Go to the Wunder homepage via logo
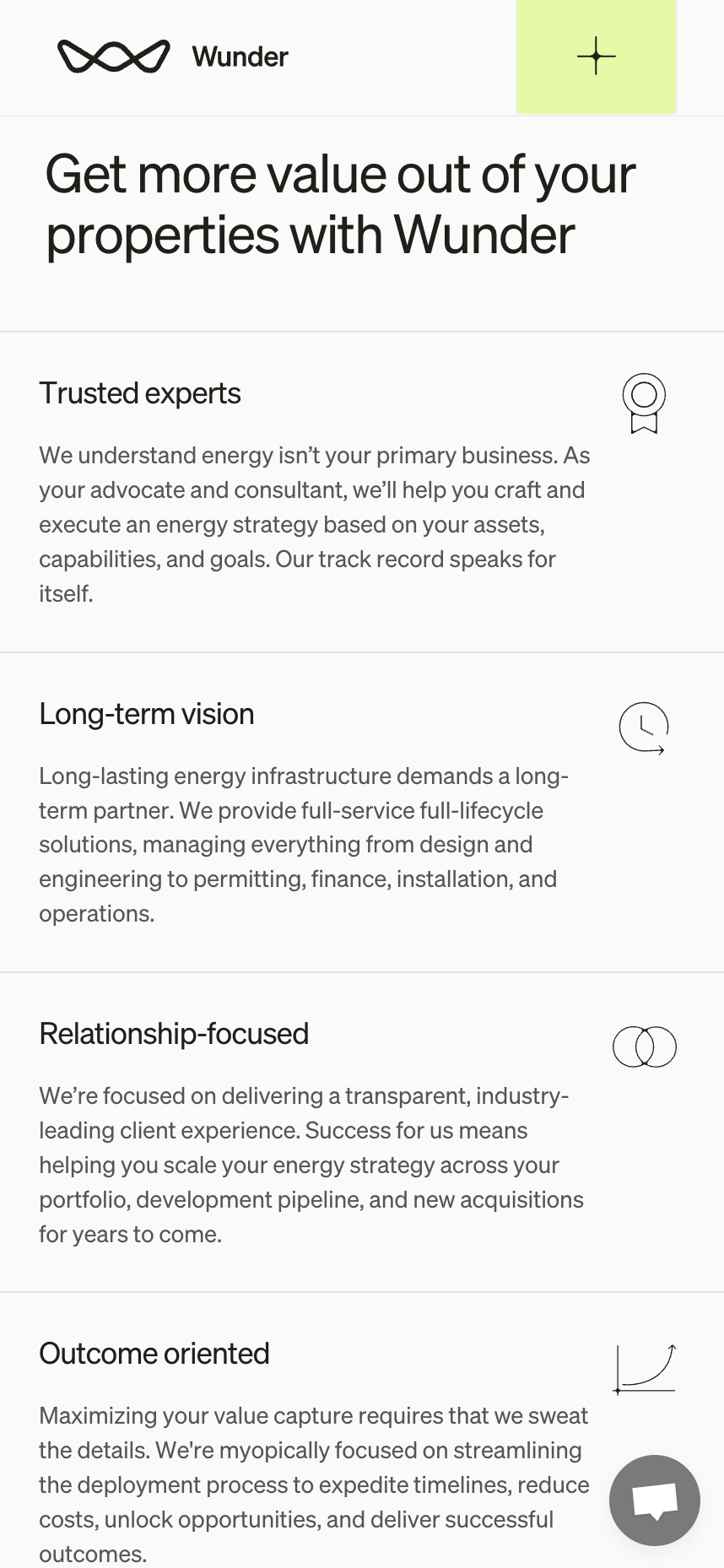The width and height of the screenshot is (724, 1568). tap(173, 57)
